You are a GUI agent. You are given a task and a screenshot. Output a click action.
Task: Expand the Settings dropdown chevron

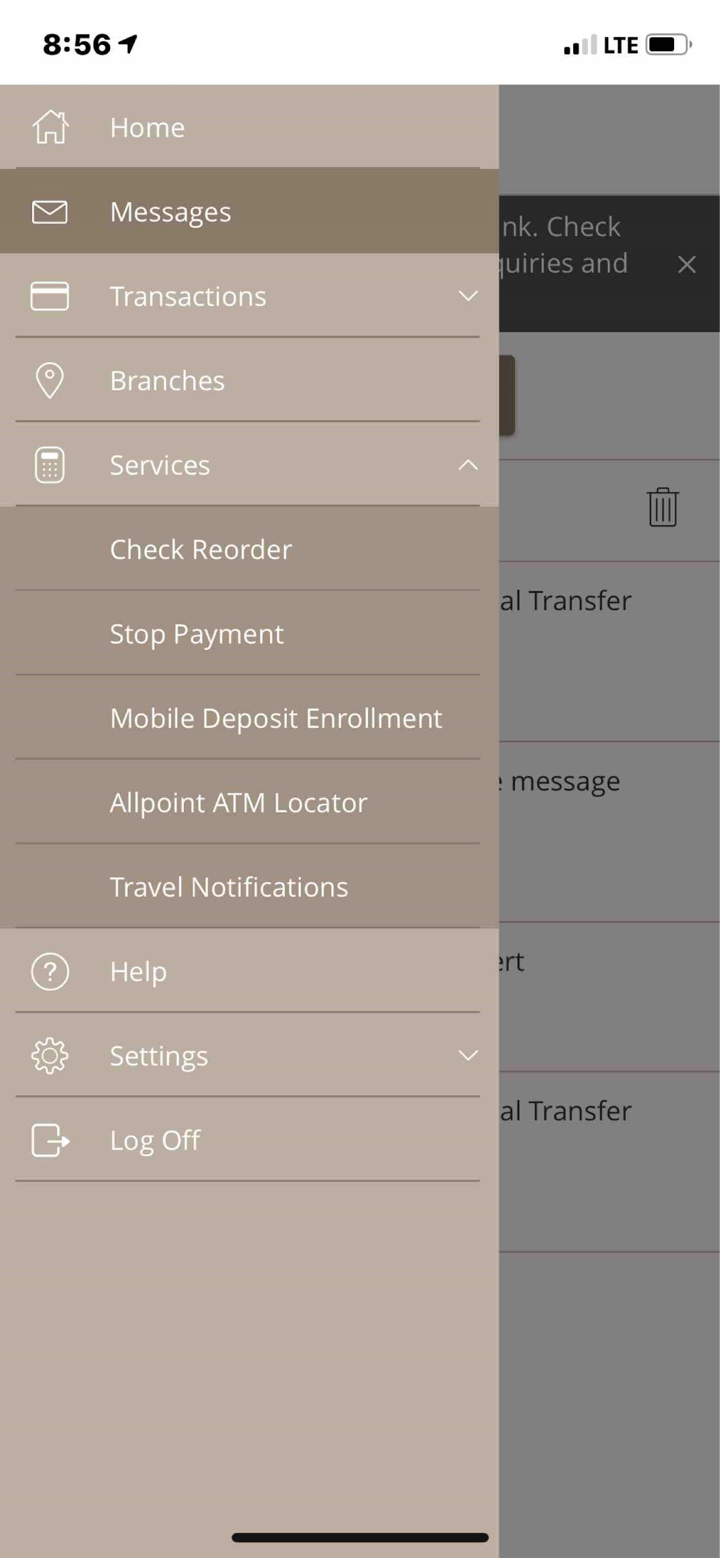coord(467,1055)
